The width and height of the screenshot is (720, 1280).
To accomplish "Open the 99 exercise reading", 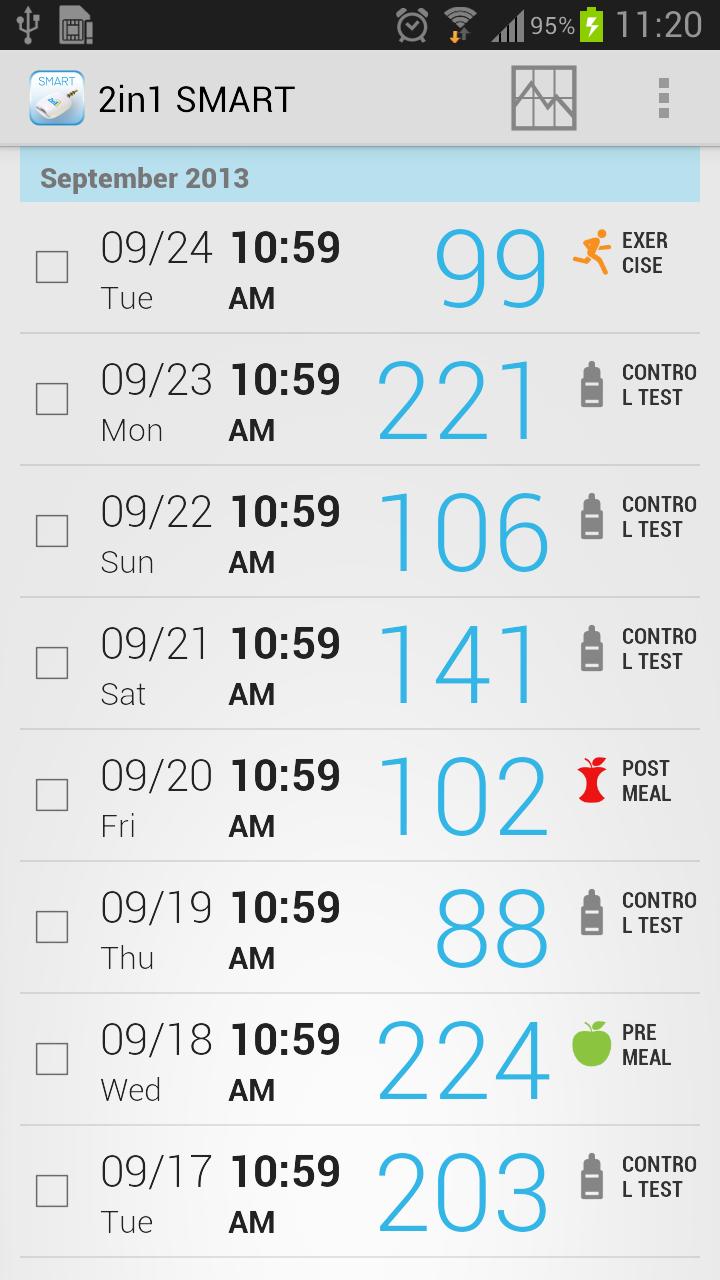I will click(490, 268).
